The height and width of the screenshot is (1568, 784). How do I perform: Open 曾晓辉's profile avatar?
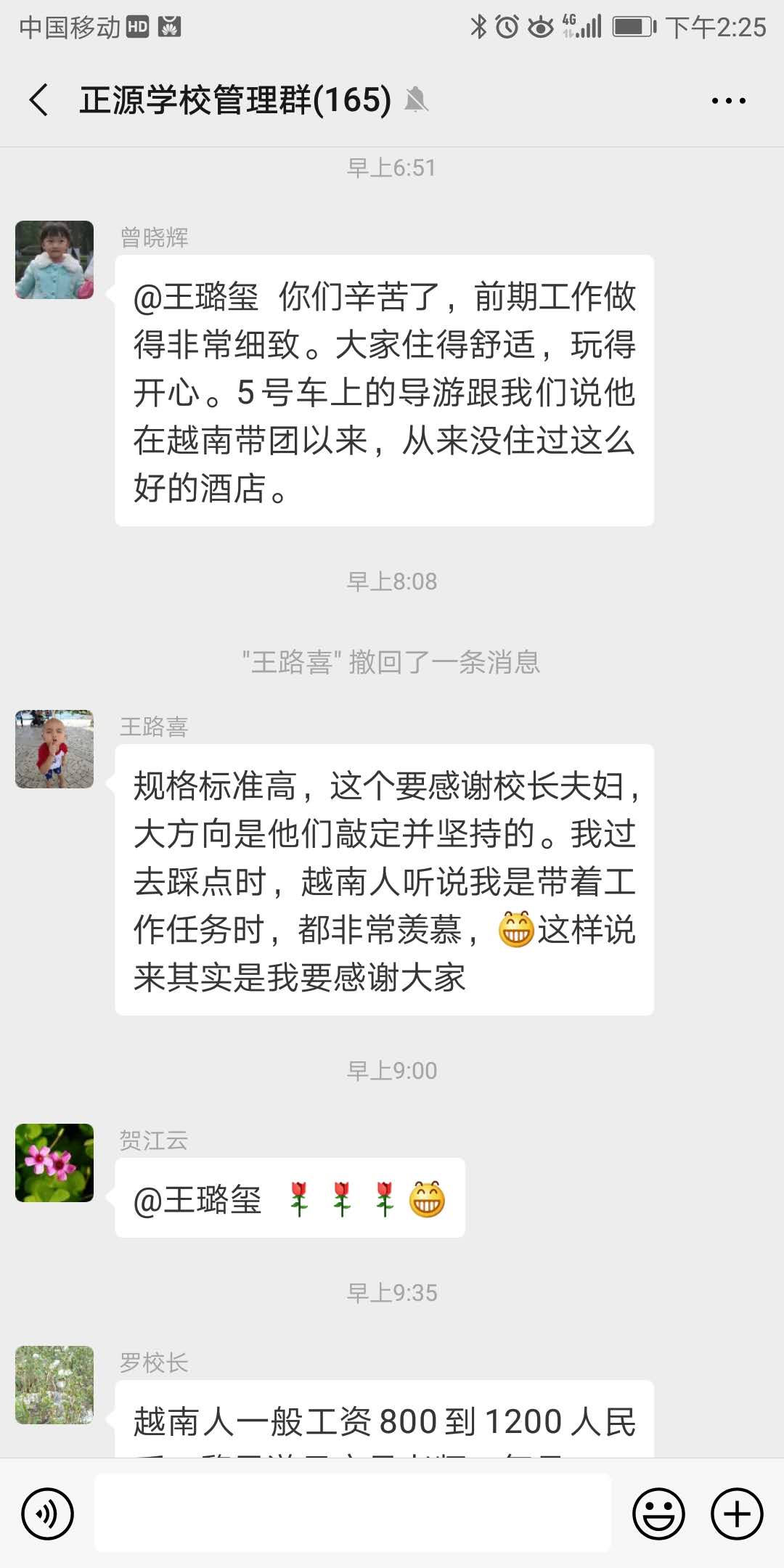click(x=54, y=260)
